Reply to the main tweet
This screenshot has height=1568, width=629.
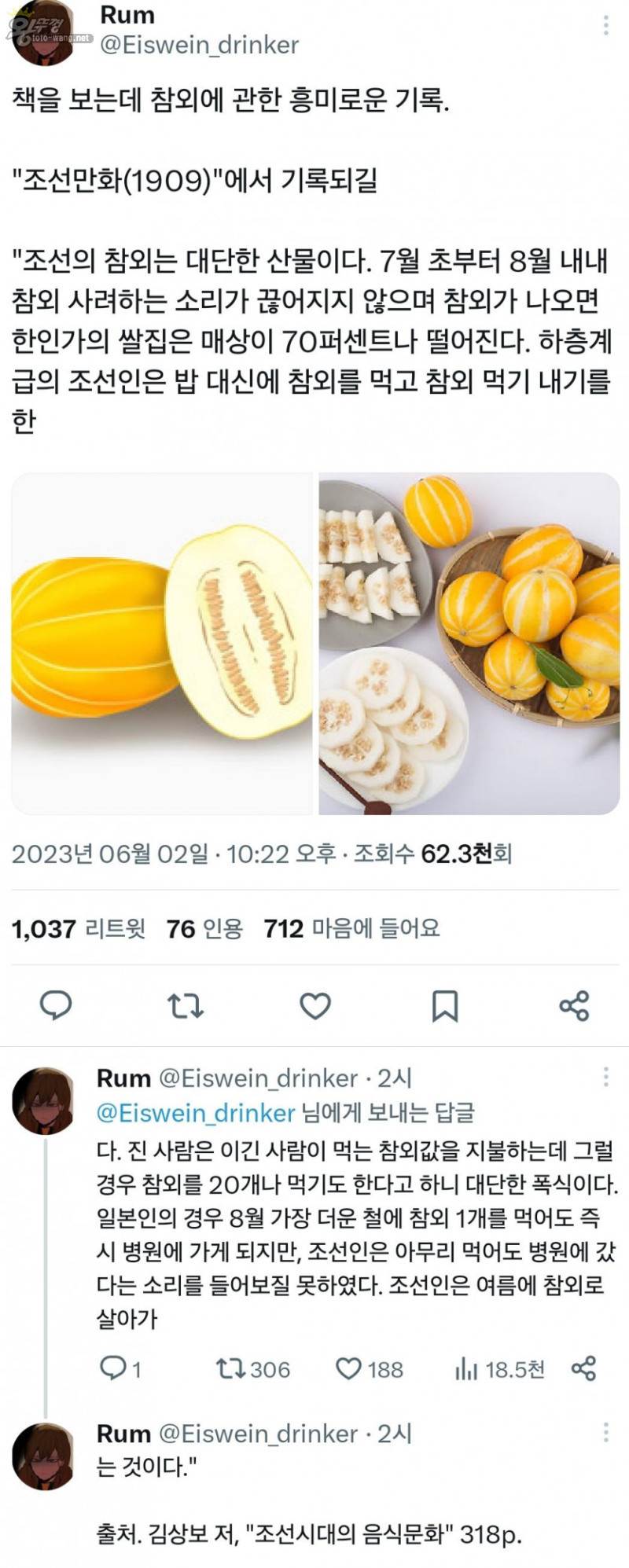pyautogui.click(x=56, y=1005)
